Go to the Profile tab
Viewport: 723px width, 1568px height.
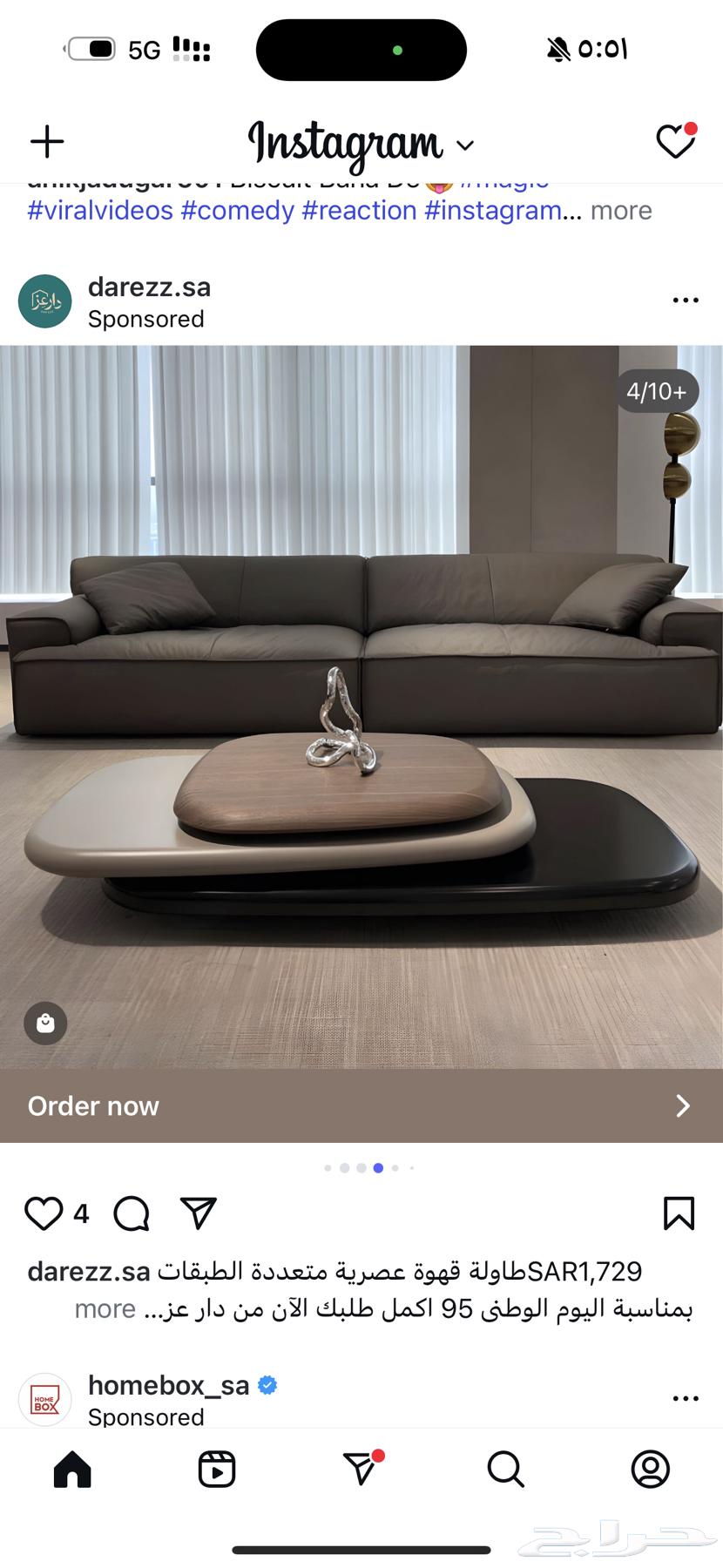click(x=650, y=1470)
